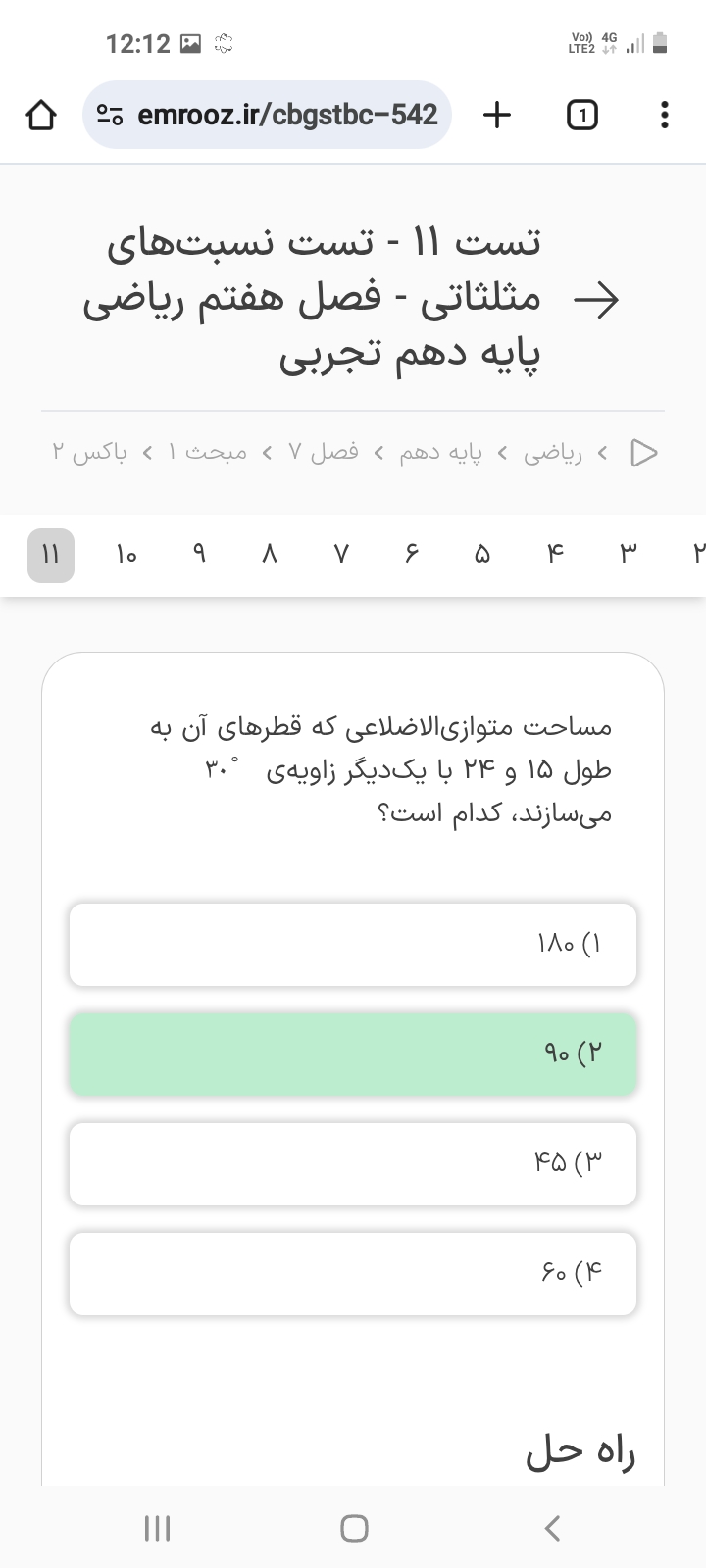Switch to question ۷
Image resolution: width=706 pixels, height=1568 pixels.
click(340, 555)
